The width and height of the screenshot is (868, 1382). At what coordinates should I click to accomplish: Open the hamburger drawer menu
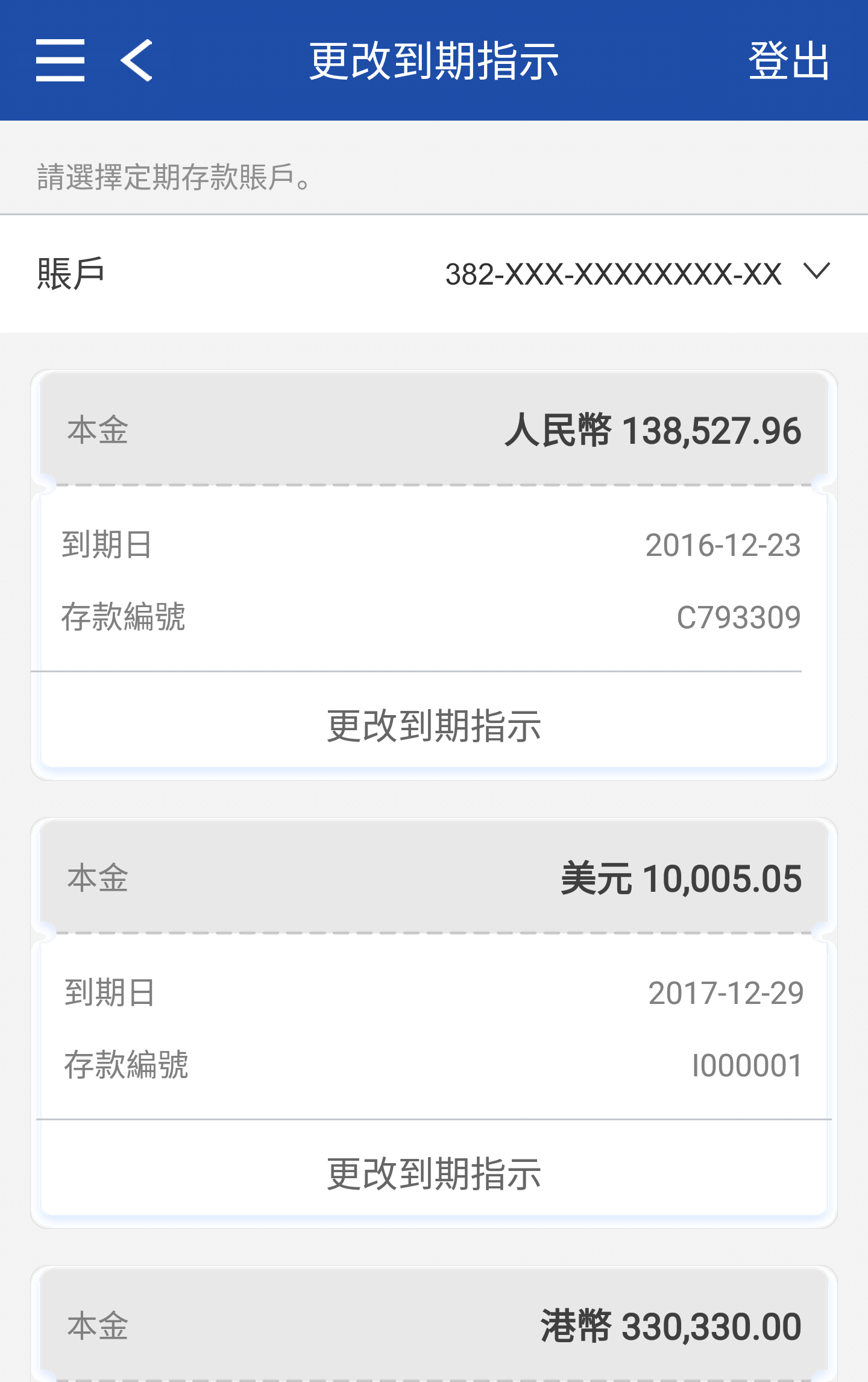[x=60, y=60]
